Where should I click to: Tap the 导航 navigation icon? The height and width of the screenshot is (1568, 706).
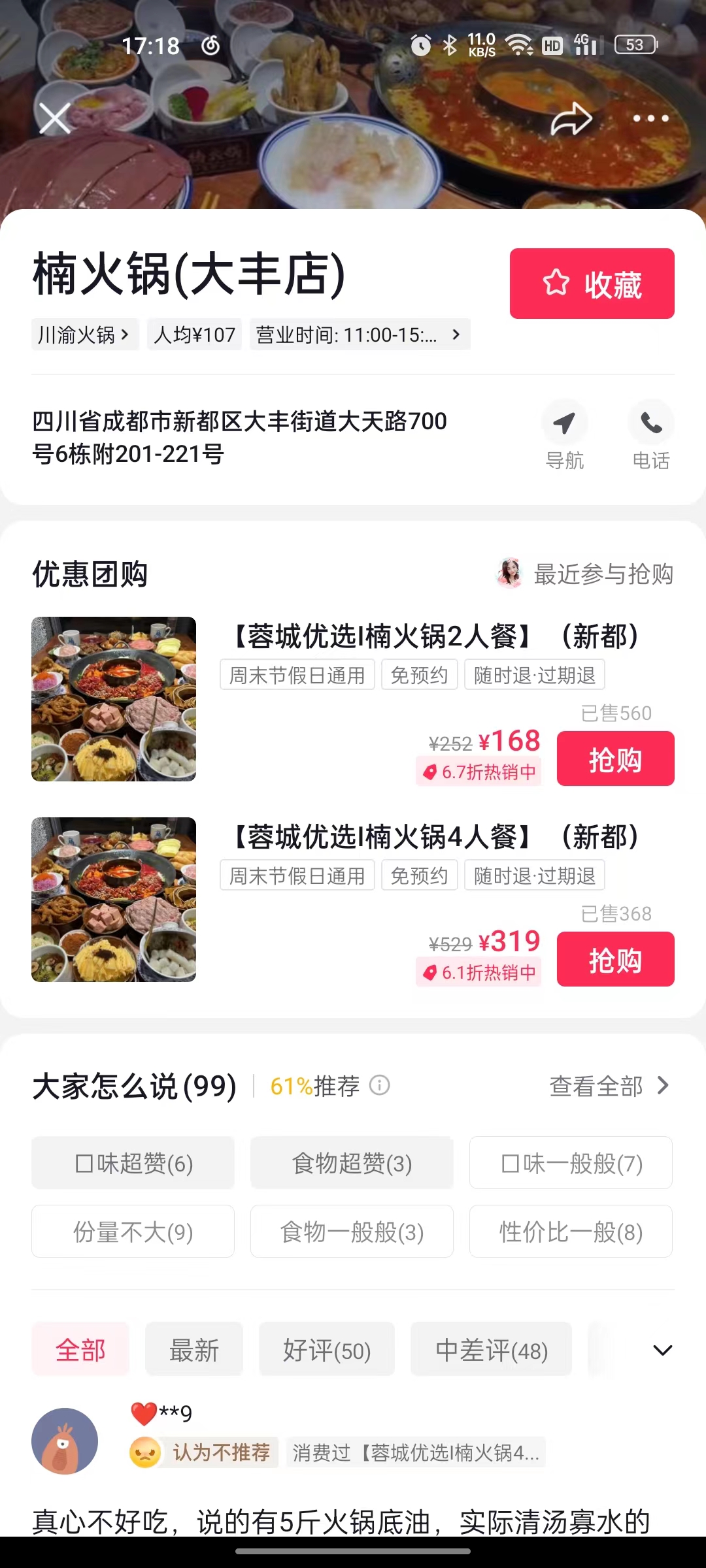click(x=565, y=423)
